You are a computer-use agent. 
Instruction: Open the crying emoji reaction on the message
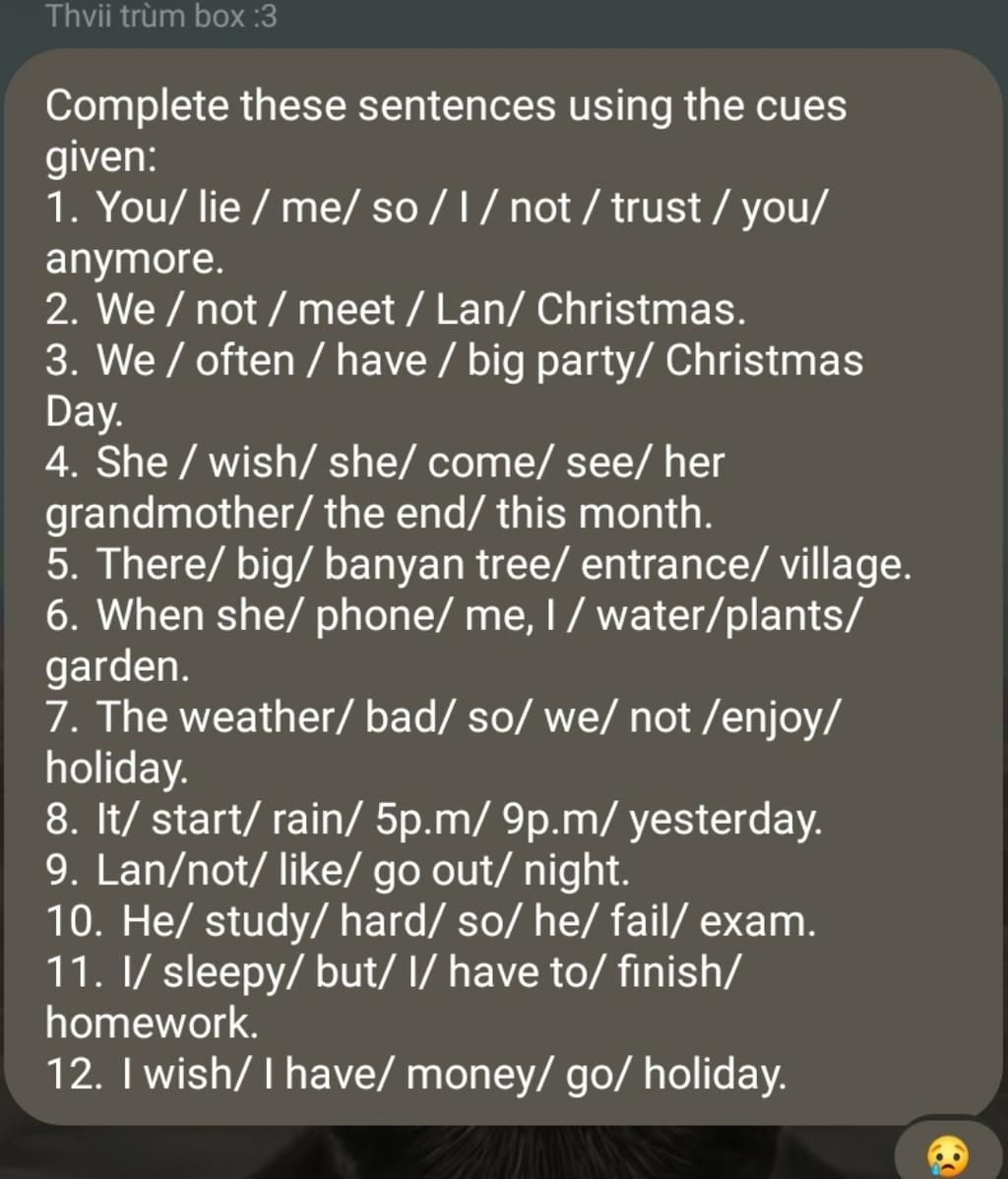[x=948, y=1153]
